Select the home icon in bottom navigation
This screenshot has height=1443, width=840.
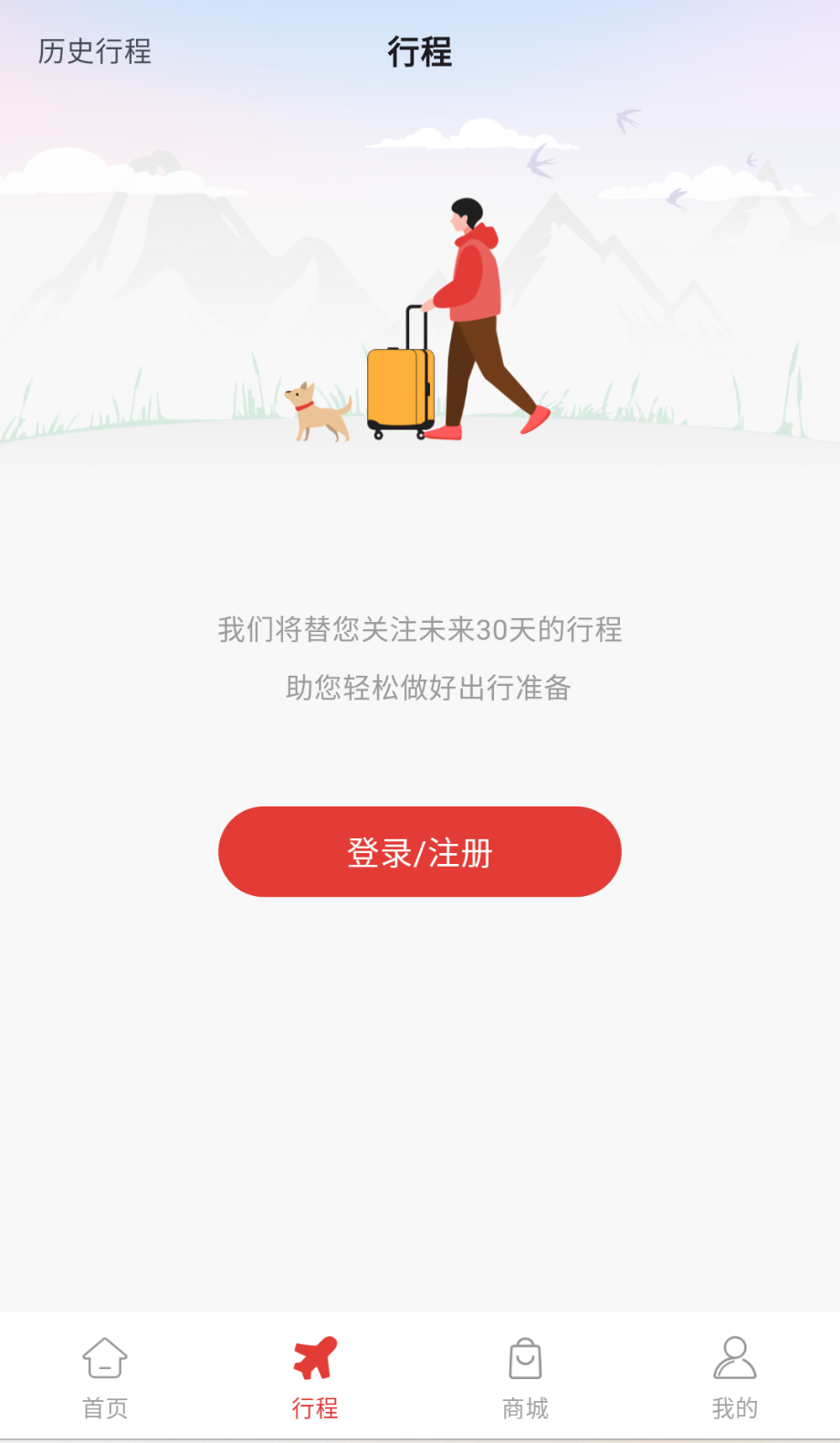click(x=103, y=1360)
